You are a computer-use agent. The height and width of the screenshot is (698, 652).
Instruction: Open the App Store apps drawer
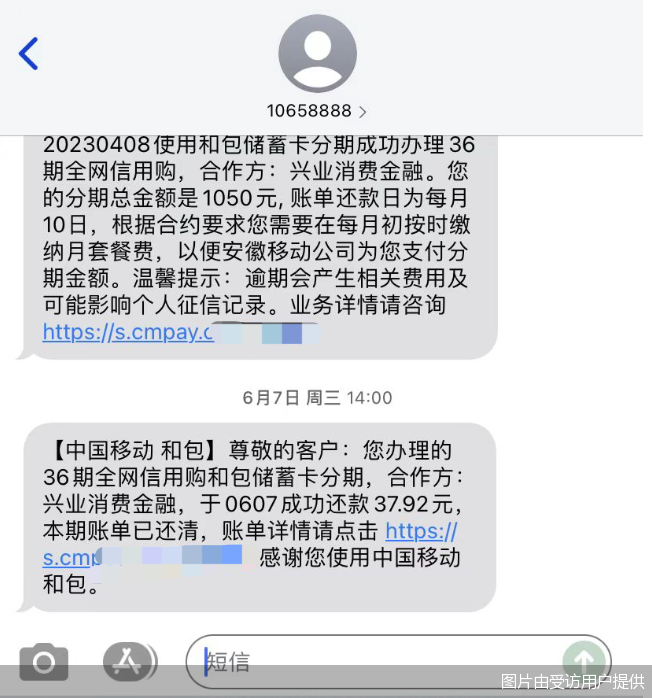[x=129, y=660]
